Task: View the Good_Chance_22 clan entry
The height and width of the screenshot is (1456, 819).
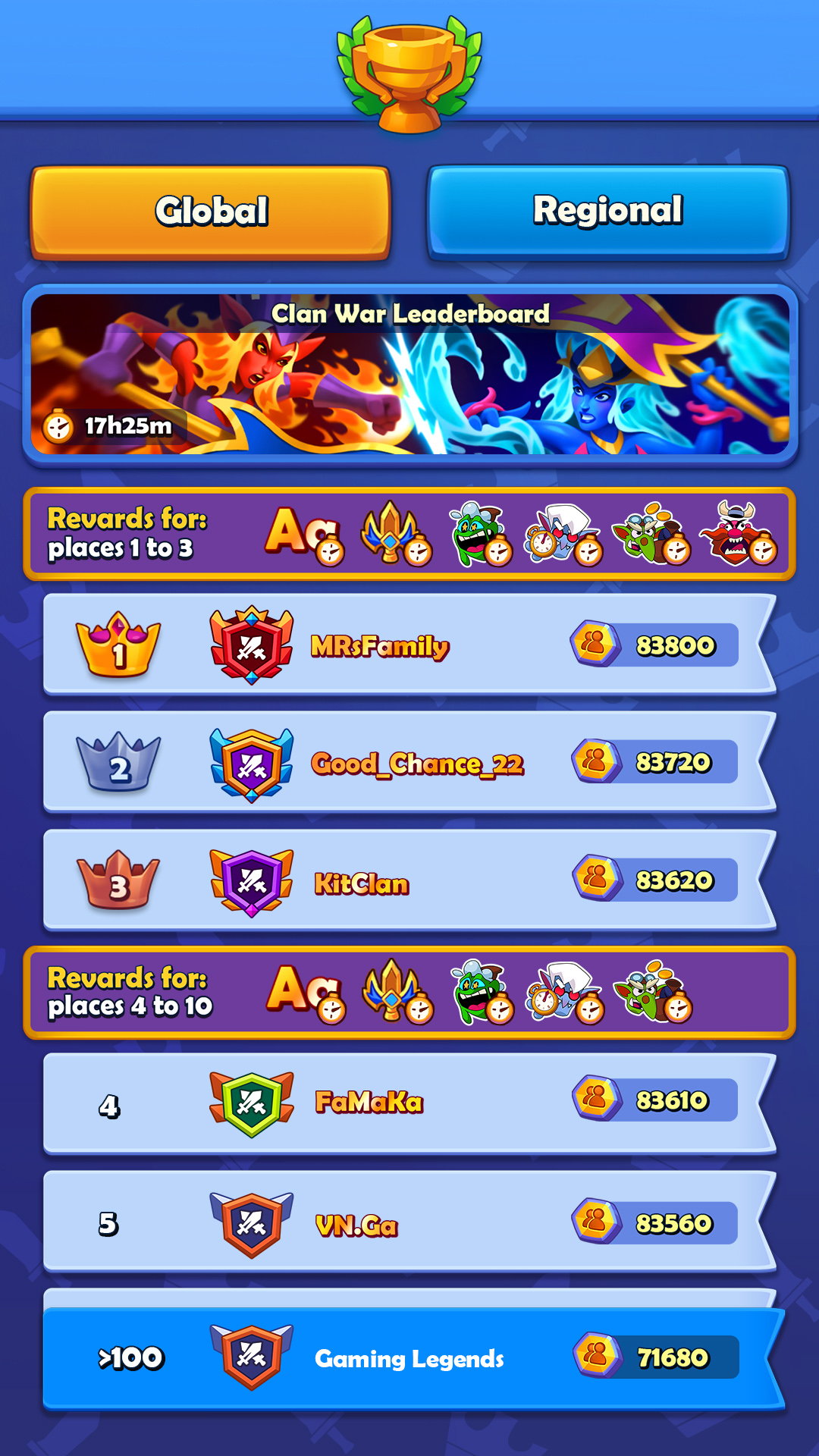Action: coord(409,763)
